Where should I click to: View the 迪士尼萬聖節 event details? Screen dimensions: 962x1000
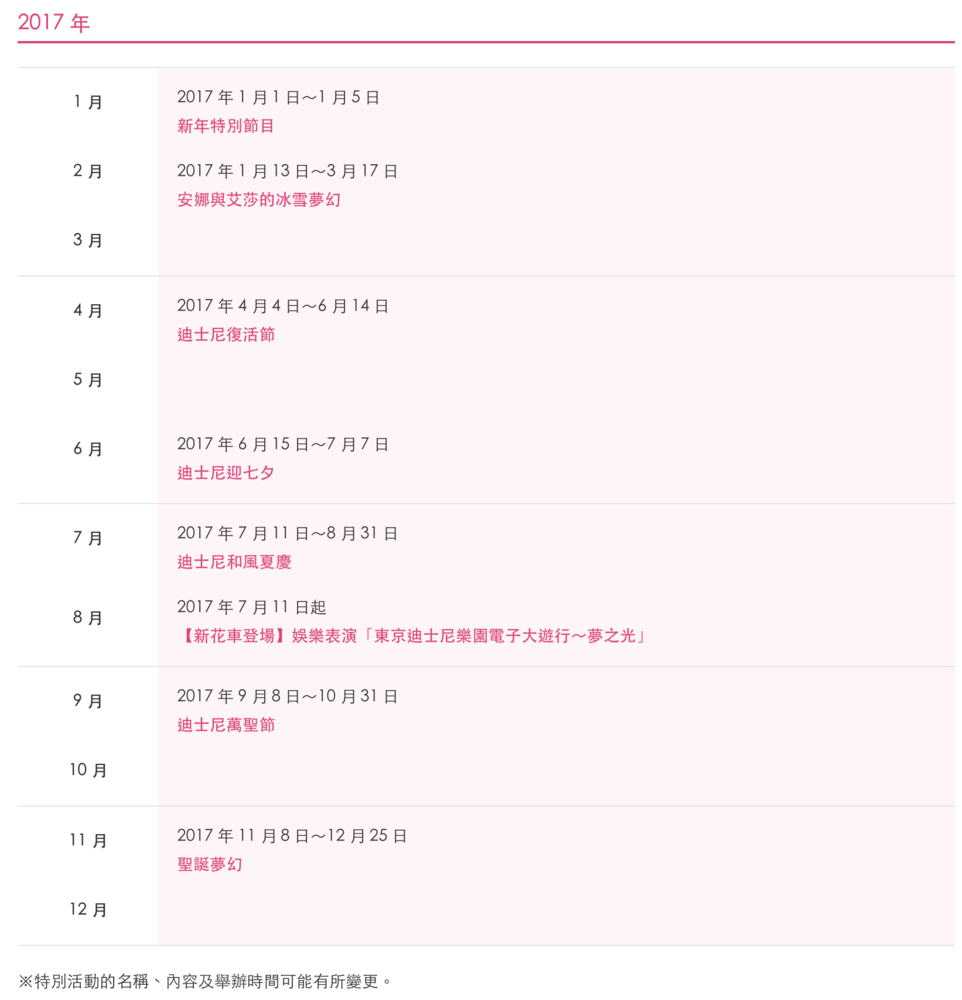point(225,725)
